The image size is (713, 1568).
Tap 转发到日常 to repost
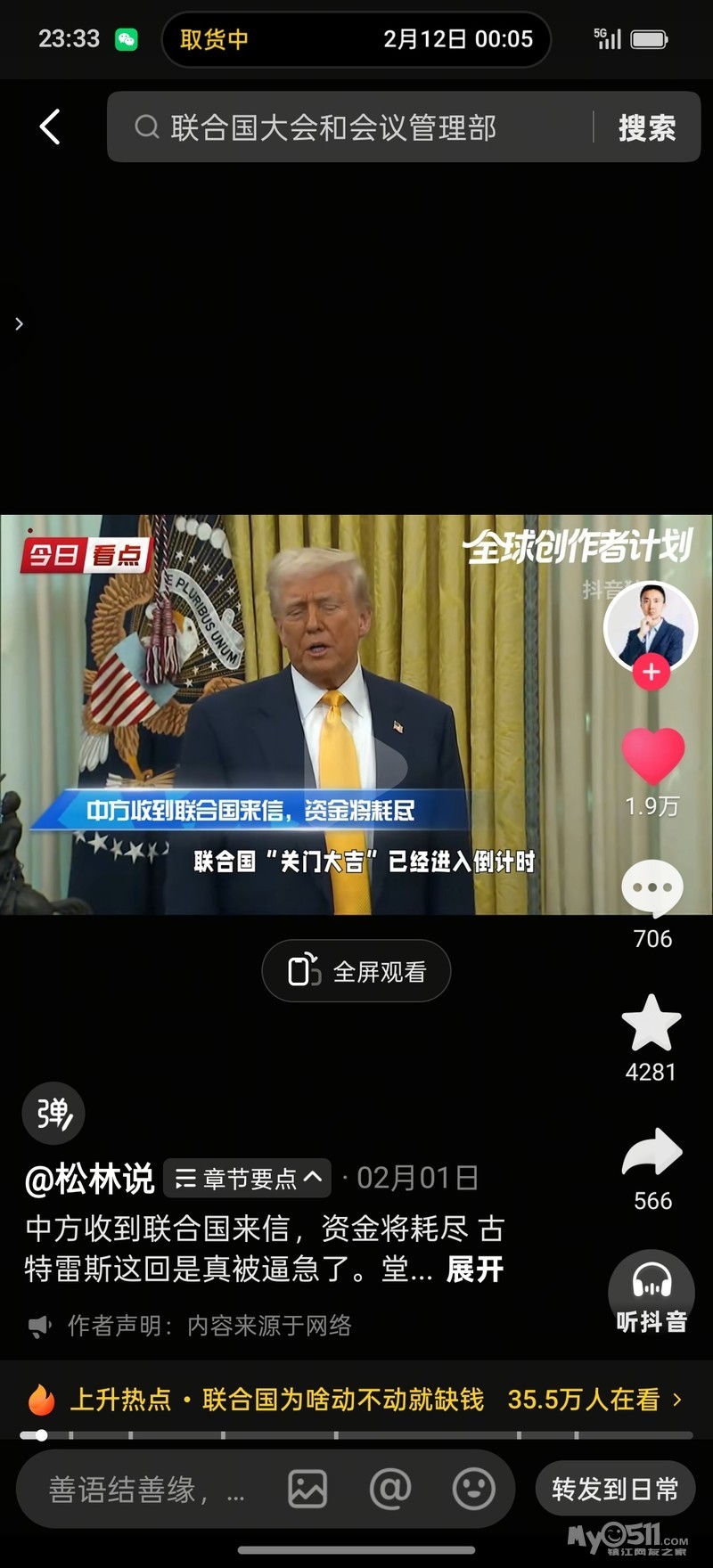point(615,1489)
